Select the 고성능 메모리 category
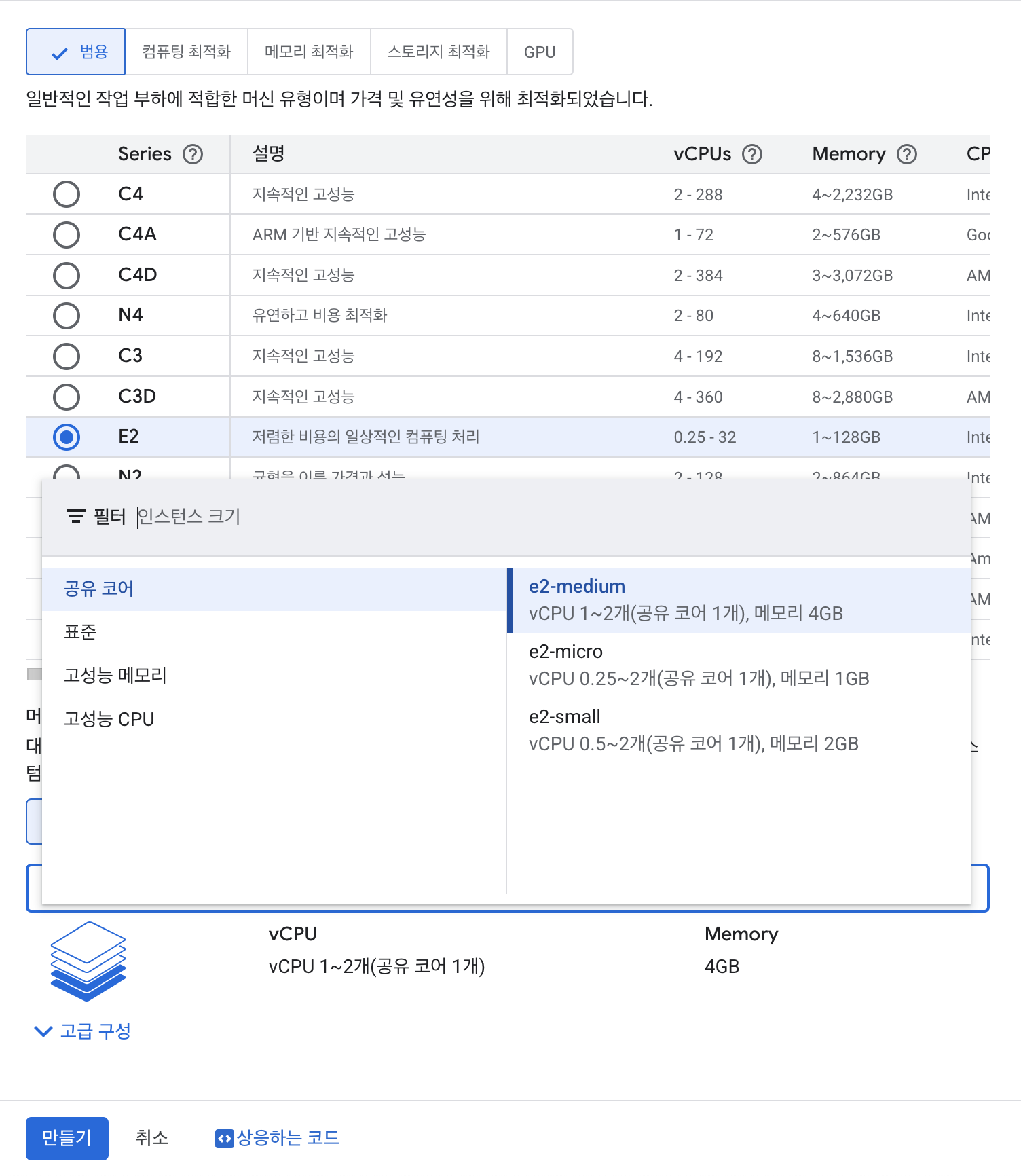The height and width of the screenshot is (1176, 1021). [115, 676]
